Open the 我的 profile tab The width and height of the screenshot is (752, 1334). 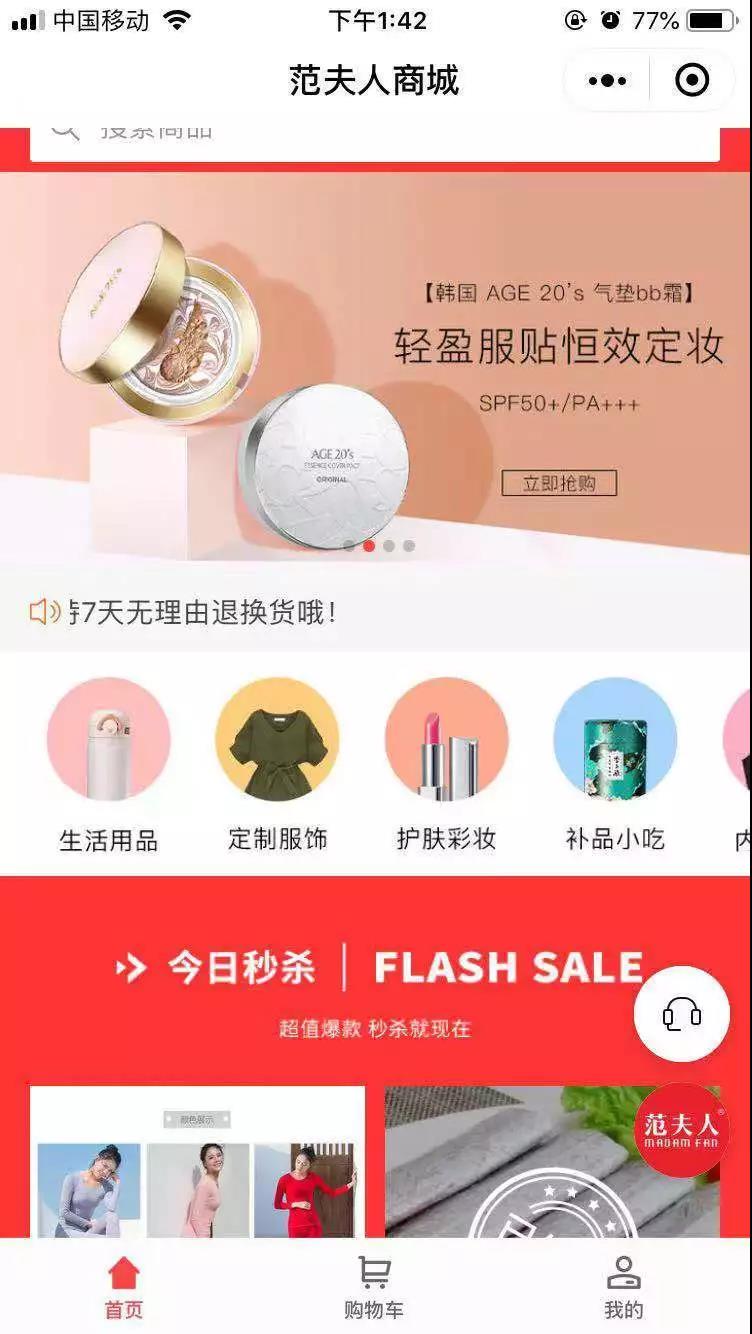624,1288
